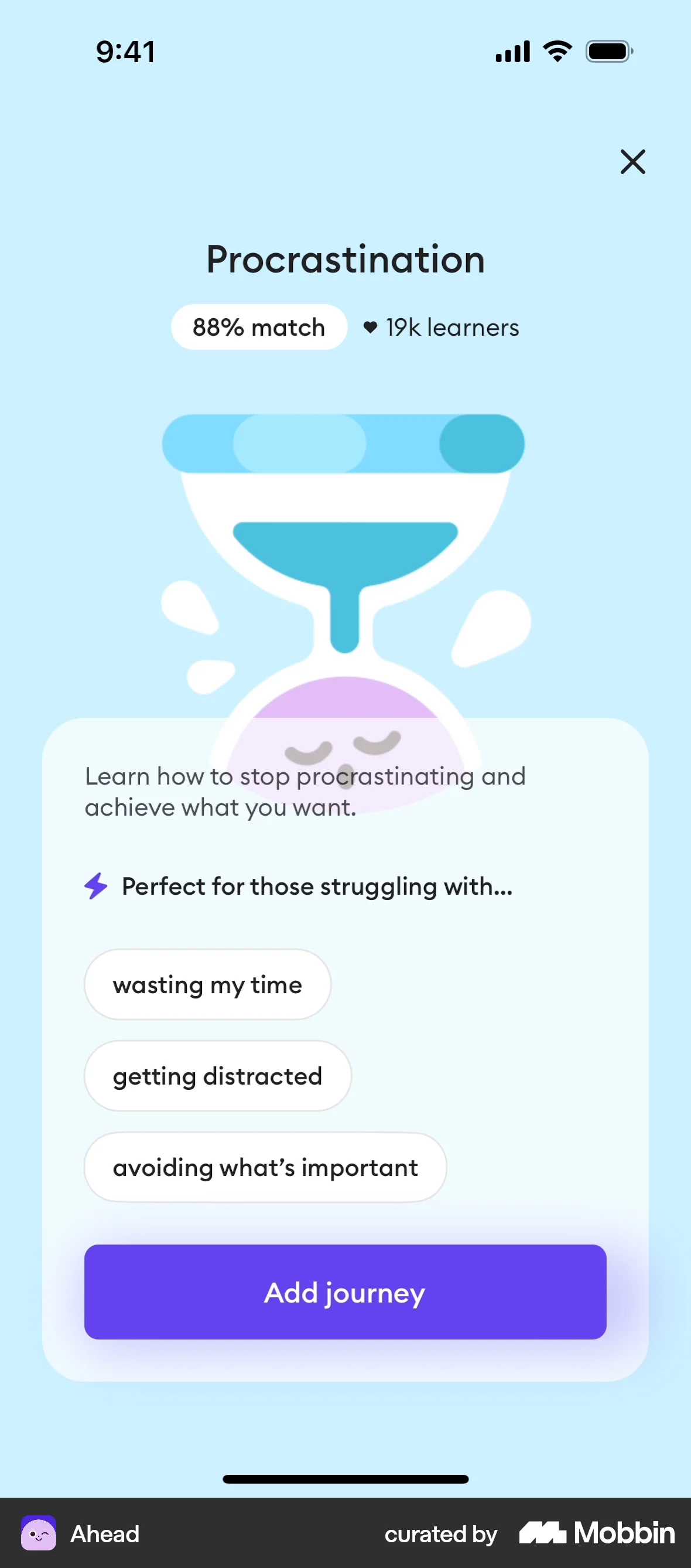Tap the Ahead app logo at bottom
This screenshot has width=691, height=1568.
click(x=38, y=1533)
